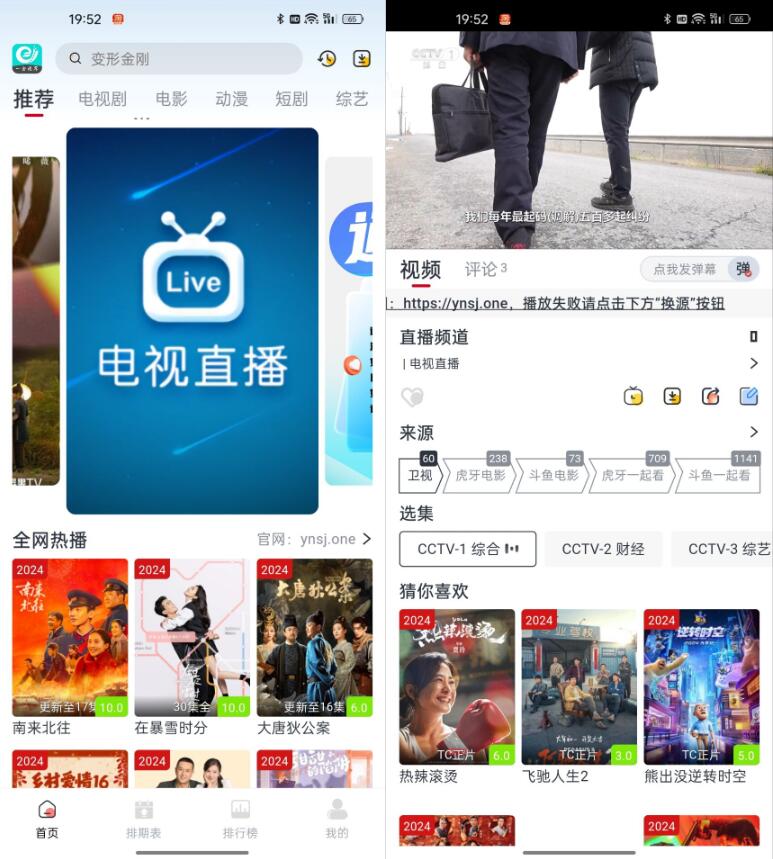Open the 热辣滚烫 movie card

click(x=457, y=688)
